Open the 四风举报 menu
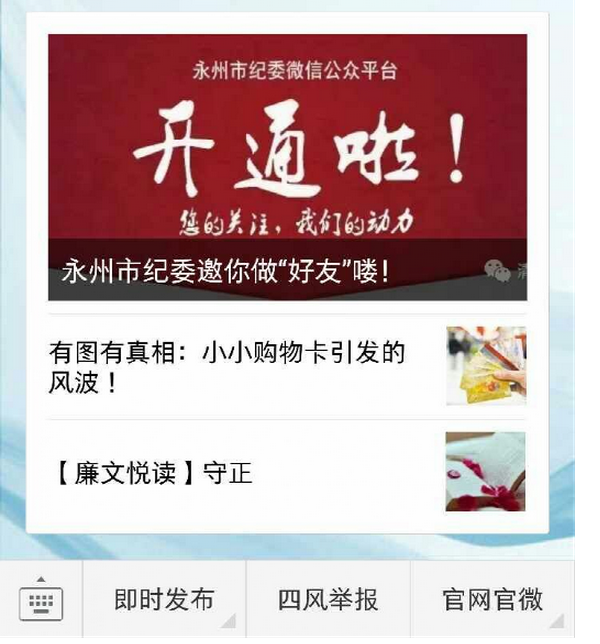Image resolution: width=600 pixels, height=644 pixels. (328, 600)
